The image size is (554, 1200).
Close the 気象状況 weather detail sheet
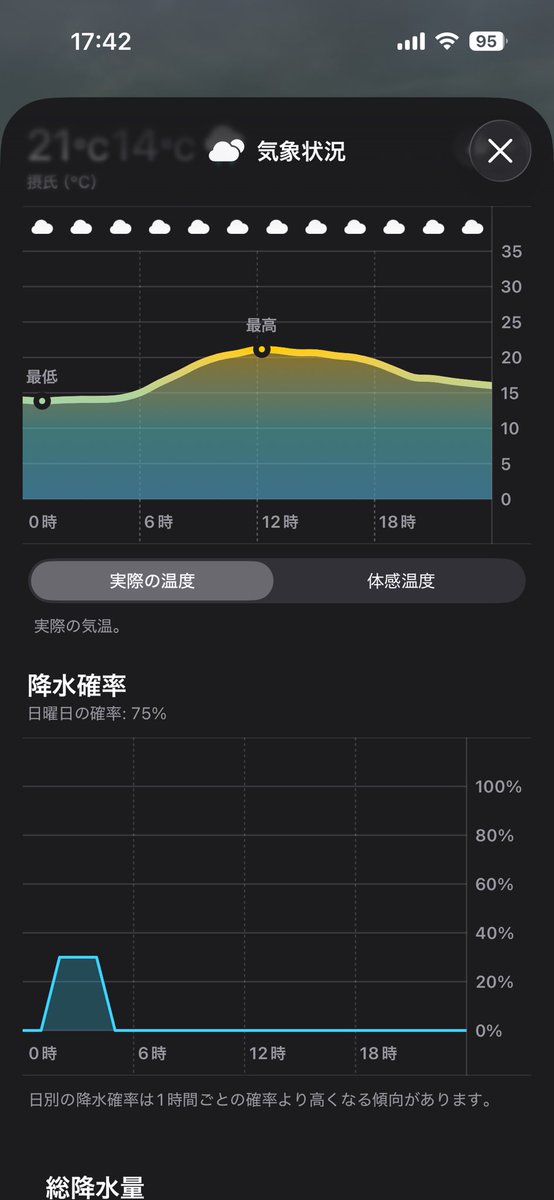click(499, 151)
